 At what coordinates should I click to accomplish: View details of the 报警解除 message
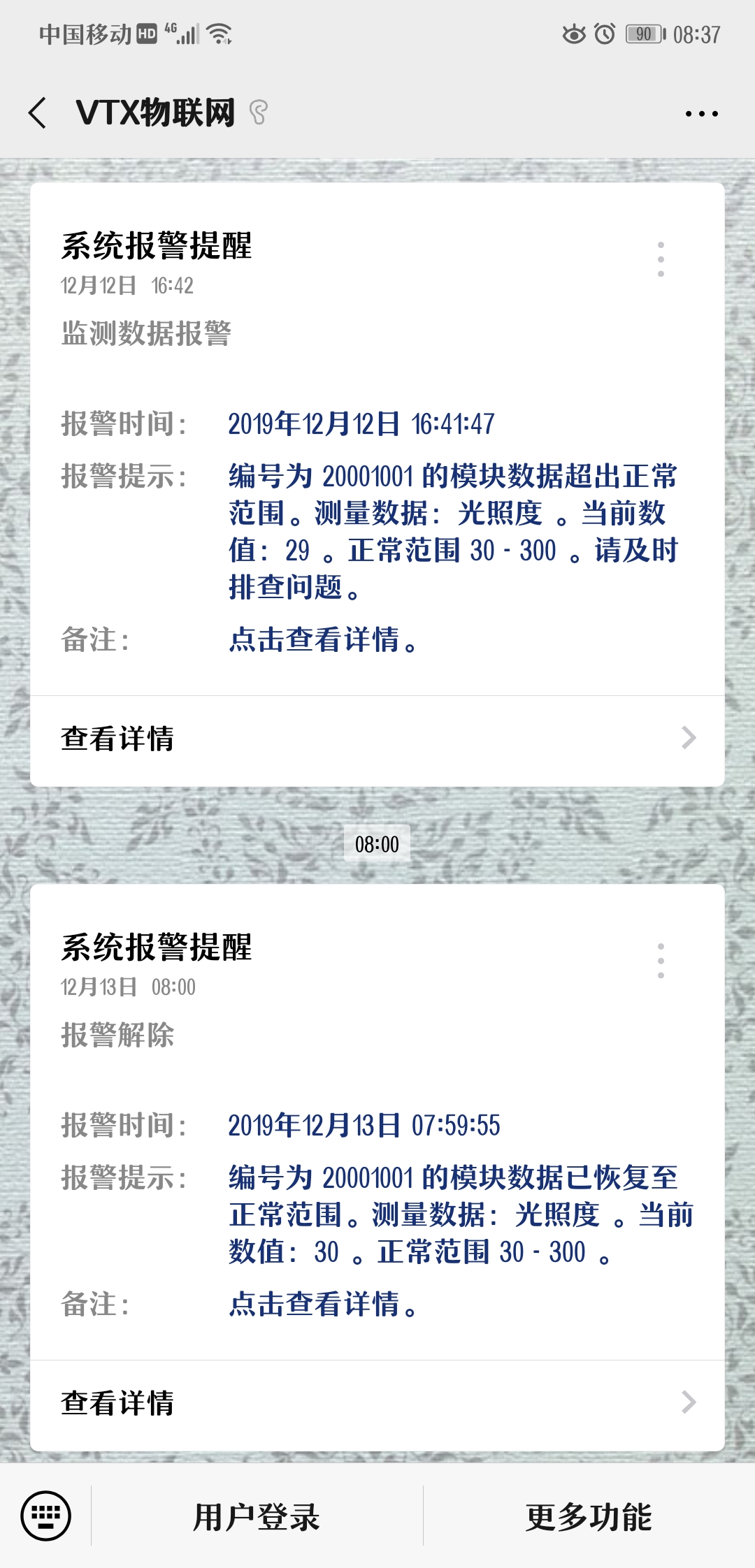(x=377, y=1403)
